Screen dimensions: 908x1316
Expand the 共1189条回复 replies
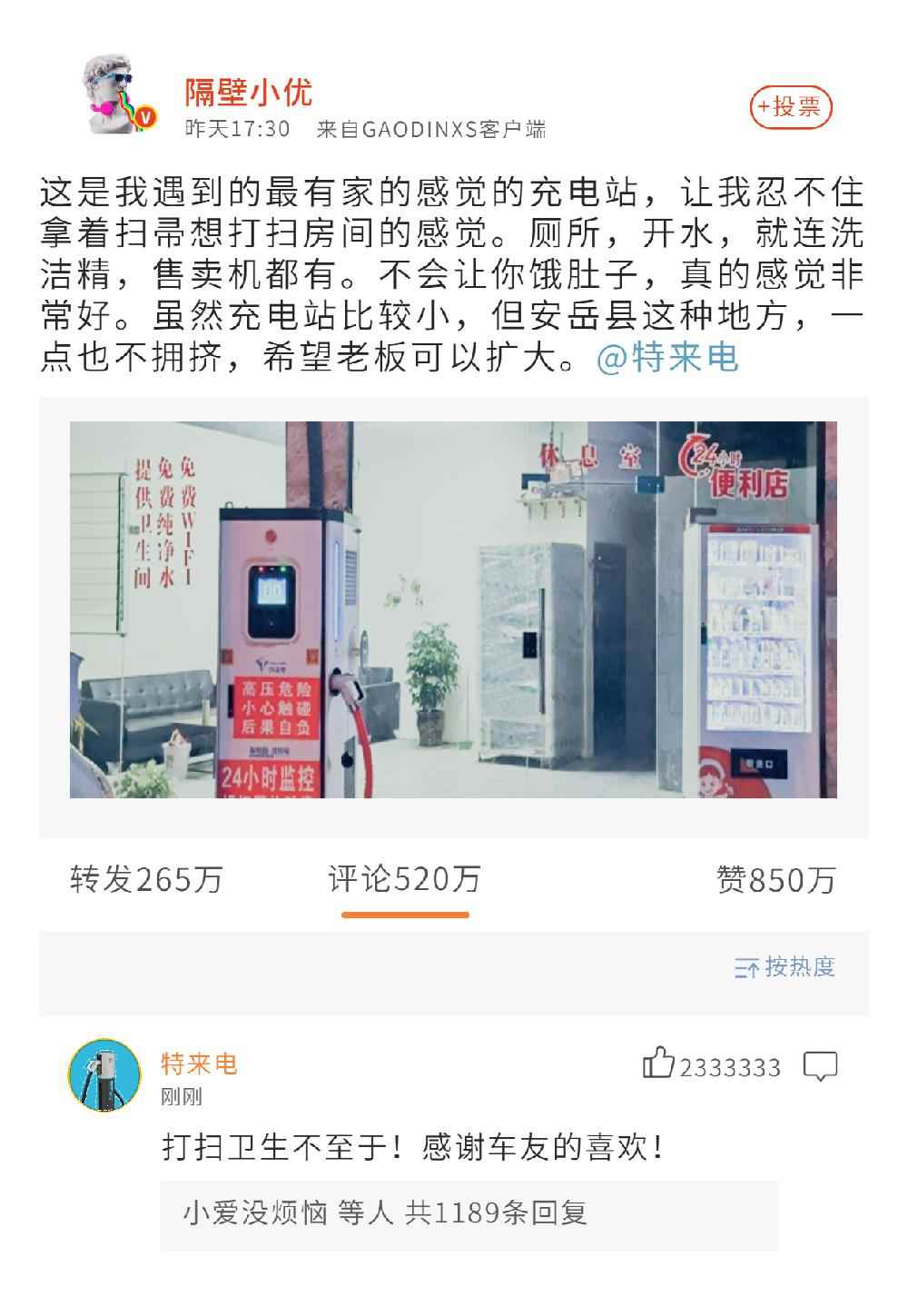point(469,1213)
